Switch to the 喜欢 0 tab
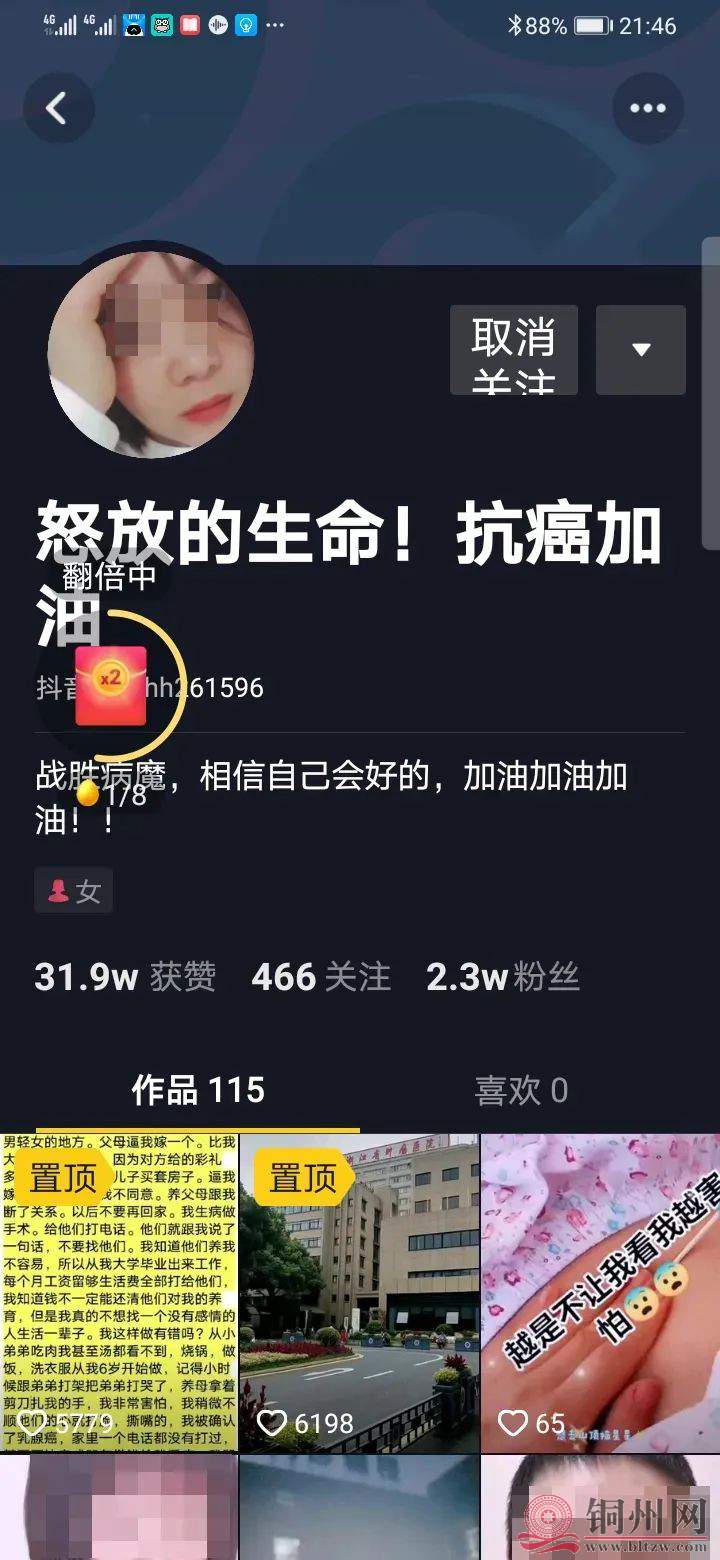 [x=521, y=1090]
